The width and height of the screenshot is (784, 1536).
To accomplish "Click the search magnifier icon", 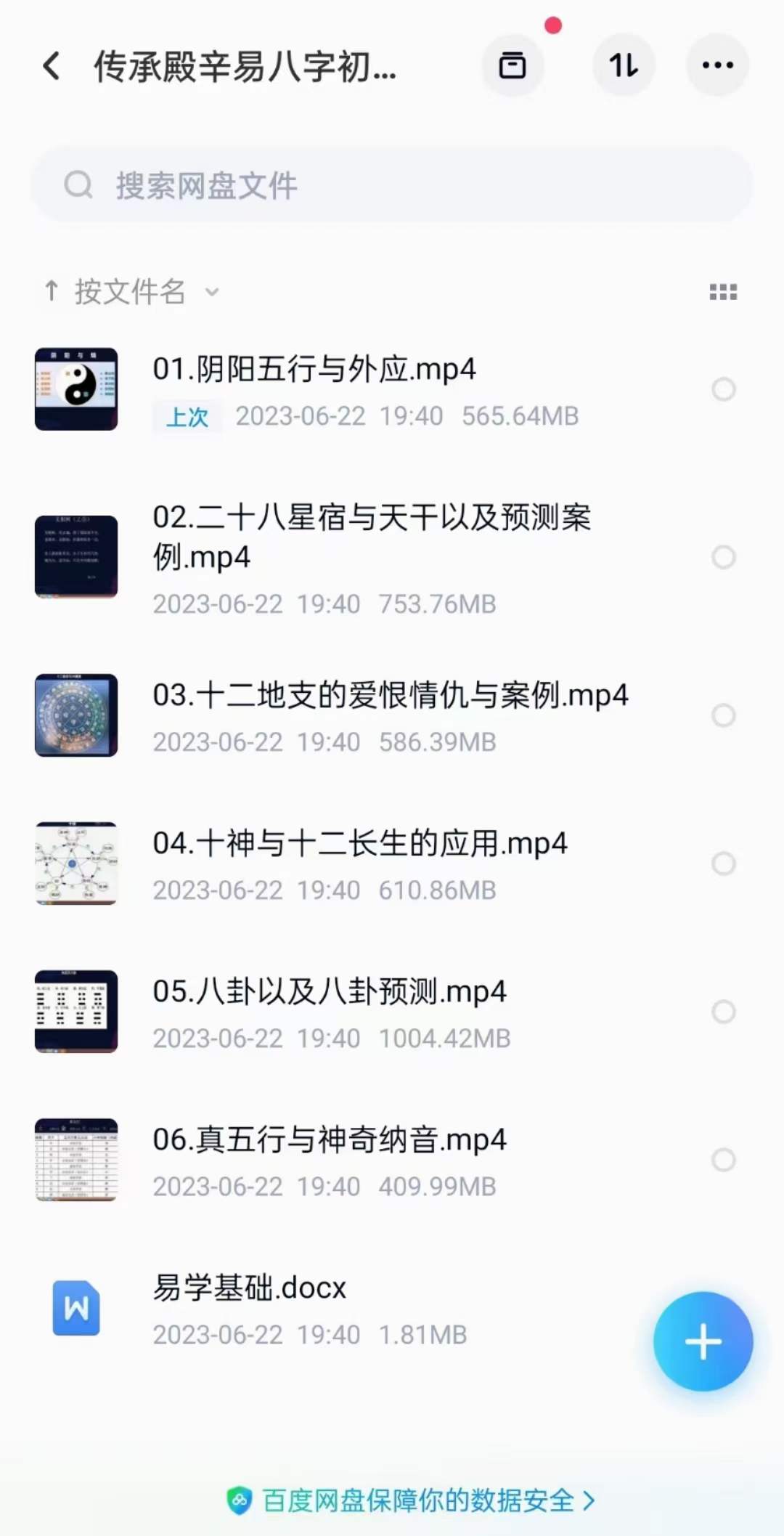I will coord(78,185).
